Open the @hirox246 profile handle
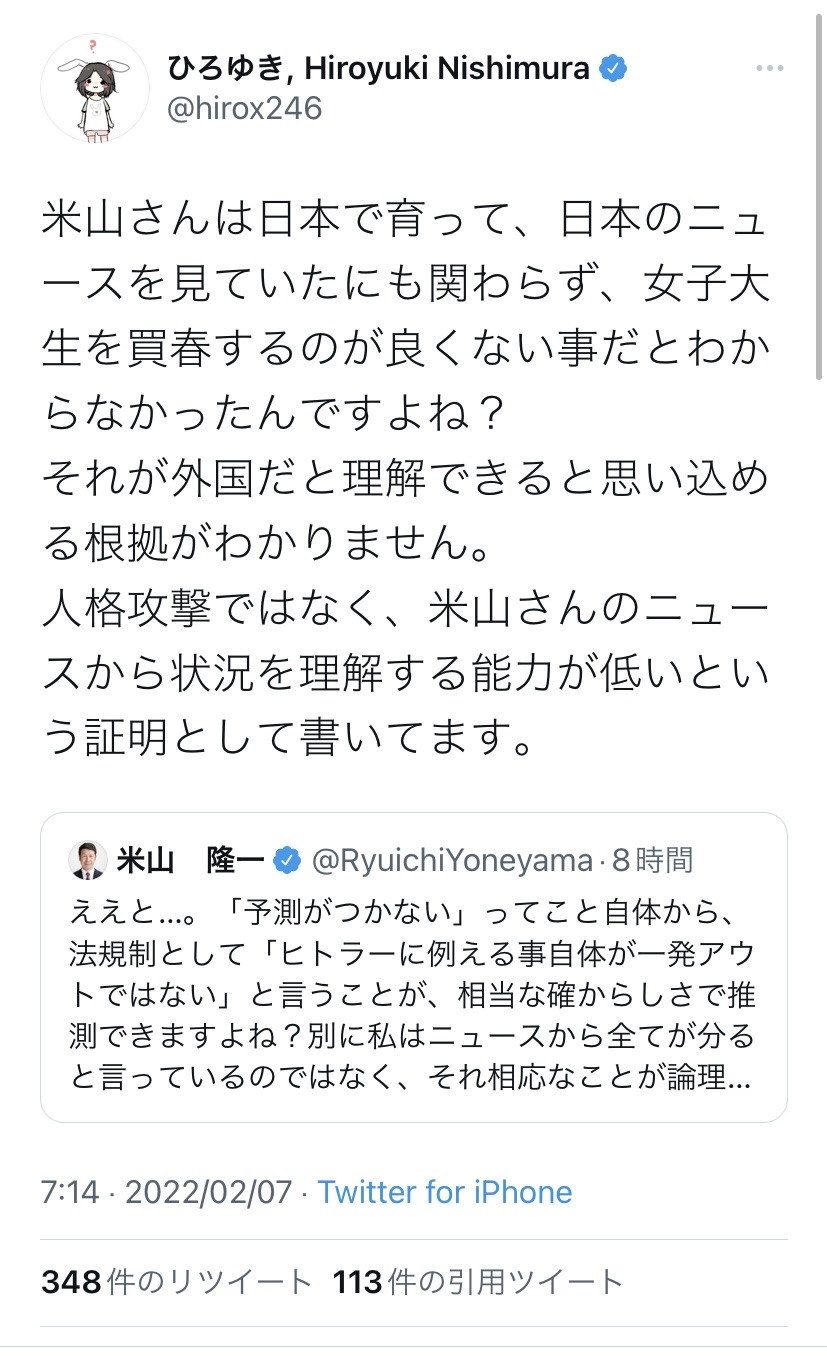827x1356 pixels. coord(245,108)
